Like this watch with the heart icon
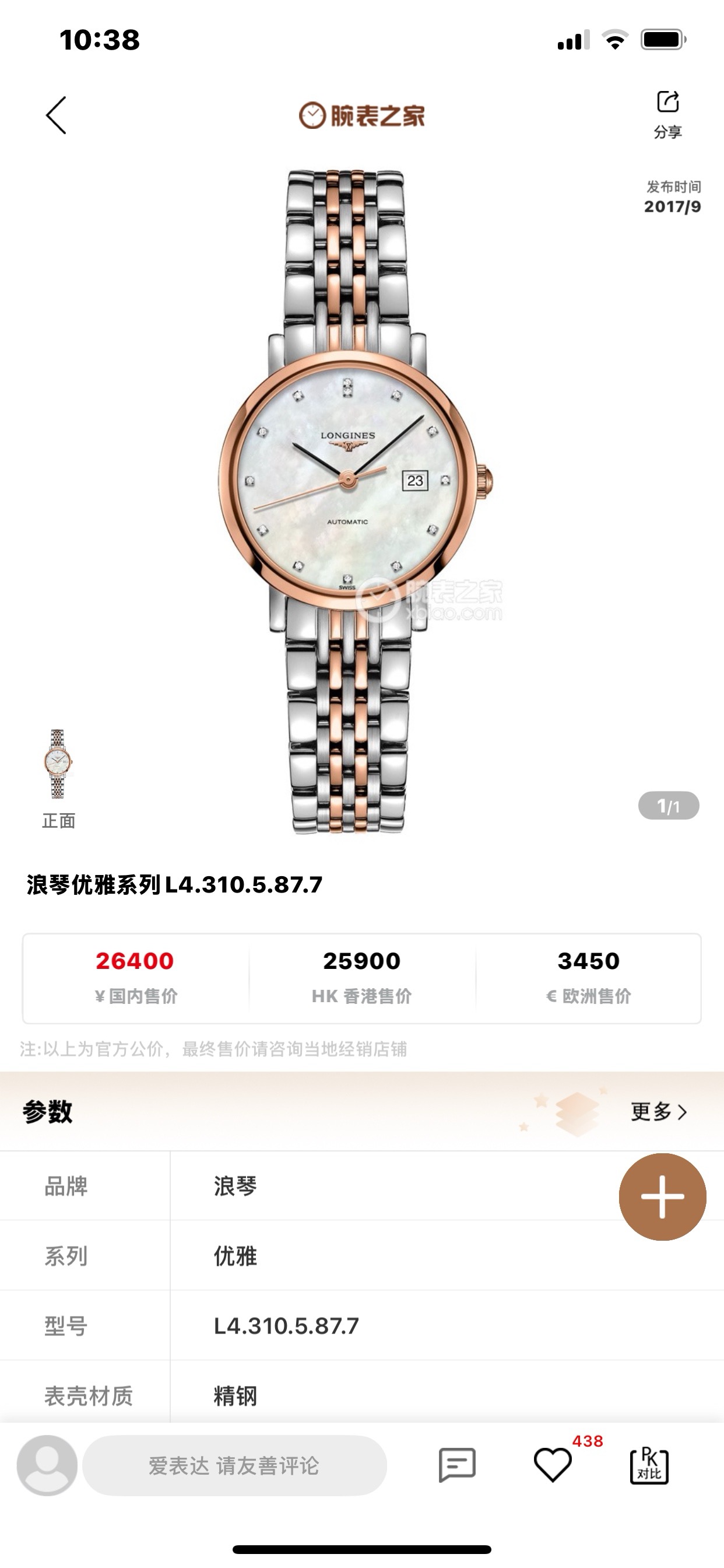 pos(553,1465)
